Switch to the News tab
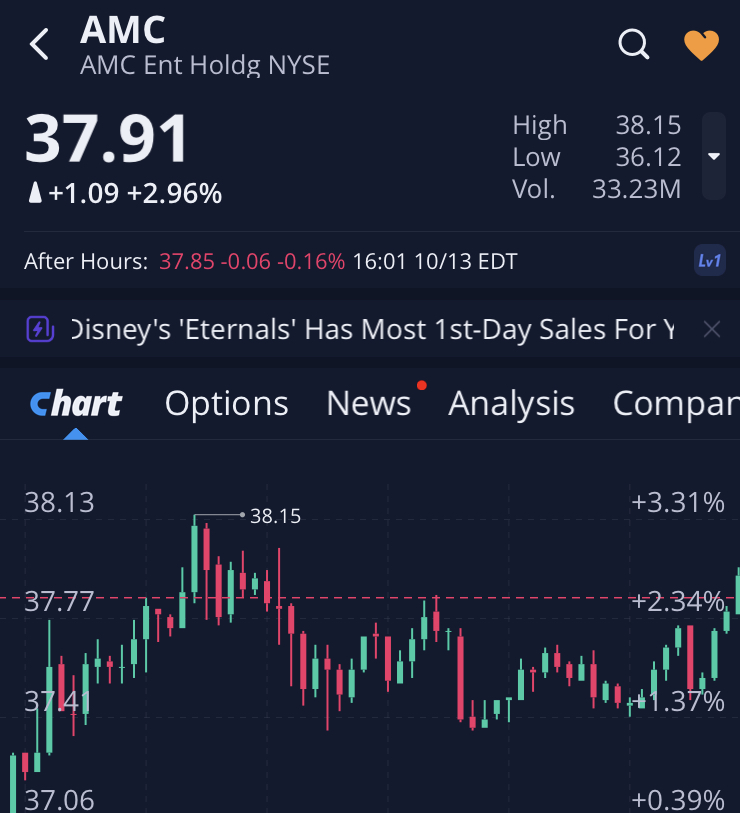The width and height of the screenshot is (740, 813). [x=369, y=404]
